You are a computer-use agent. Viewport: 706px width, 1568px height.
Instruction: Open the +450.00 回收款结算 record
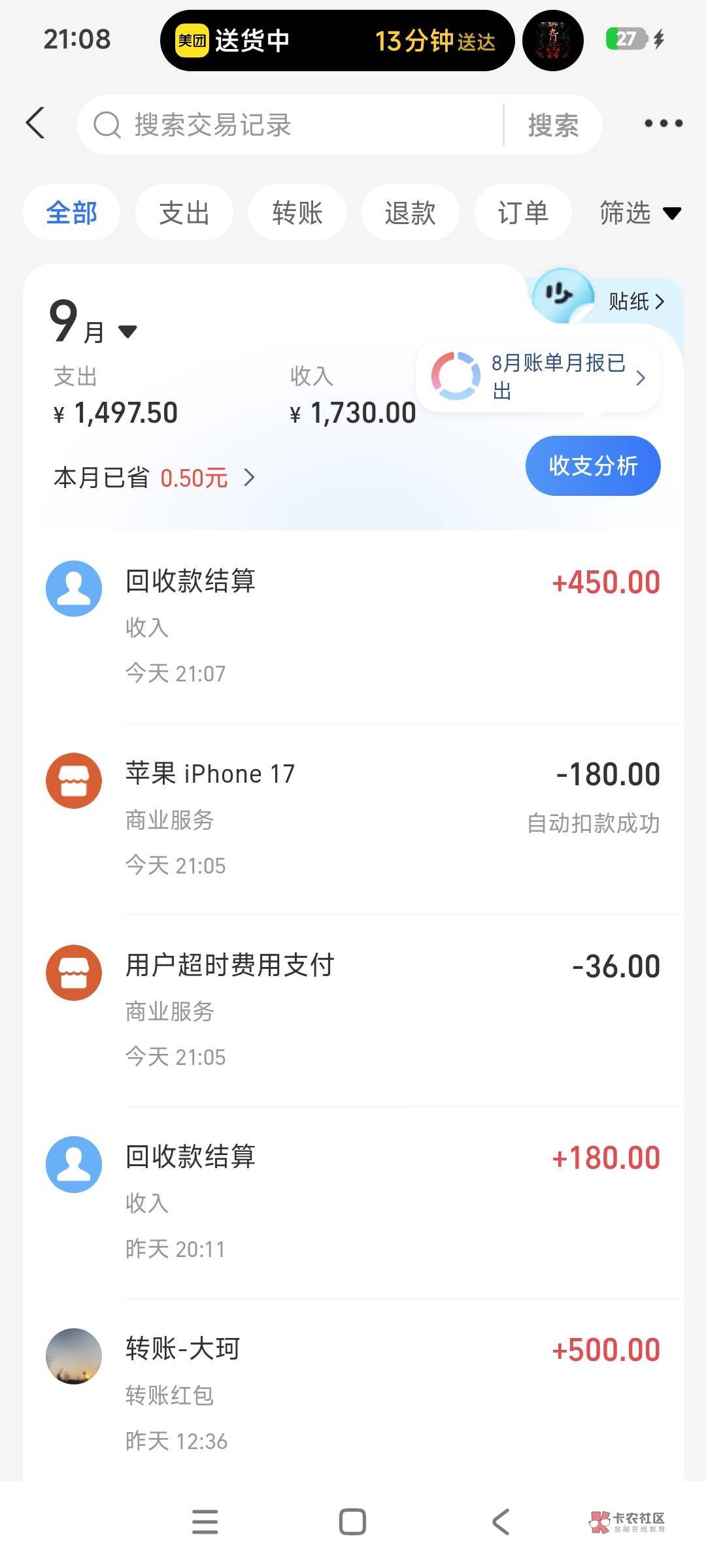[x=353, y=627]
